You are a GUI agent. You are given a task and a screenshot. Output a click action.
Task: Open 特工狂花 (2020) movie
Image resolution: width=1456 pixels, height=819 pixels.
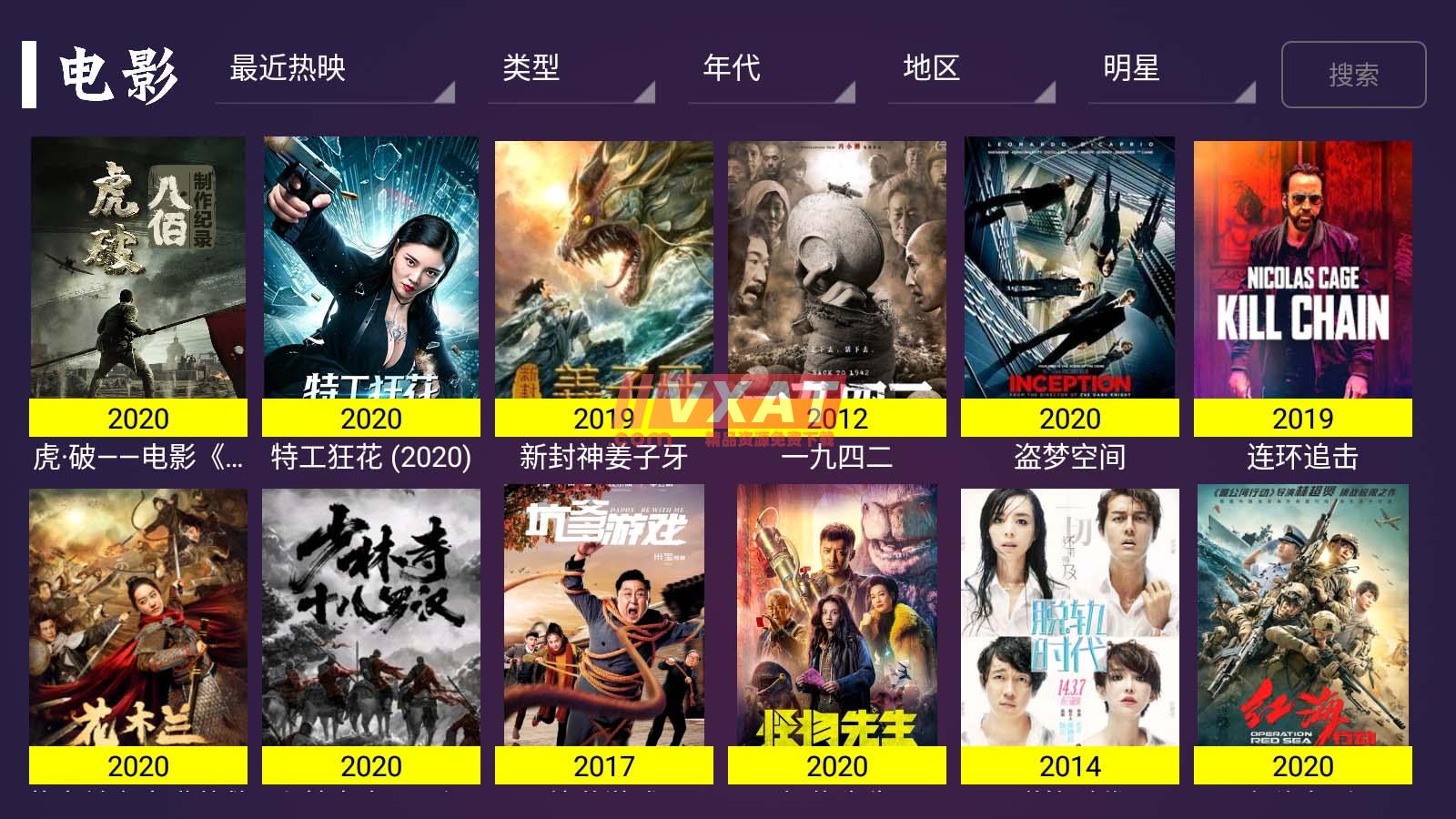[x=371, y=273]
